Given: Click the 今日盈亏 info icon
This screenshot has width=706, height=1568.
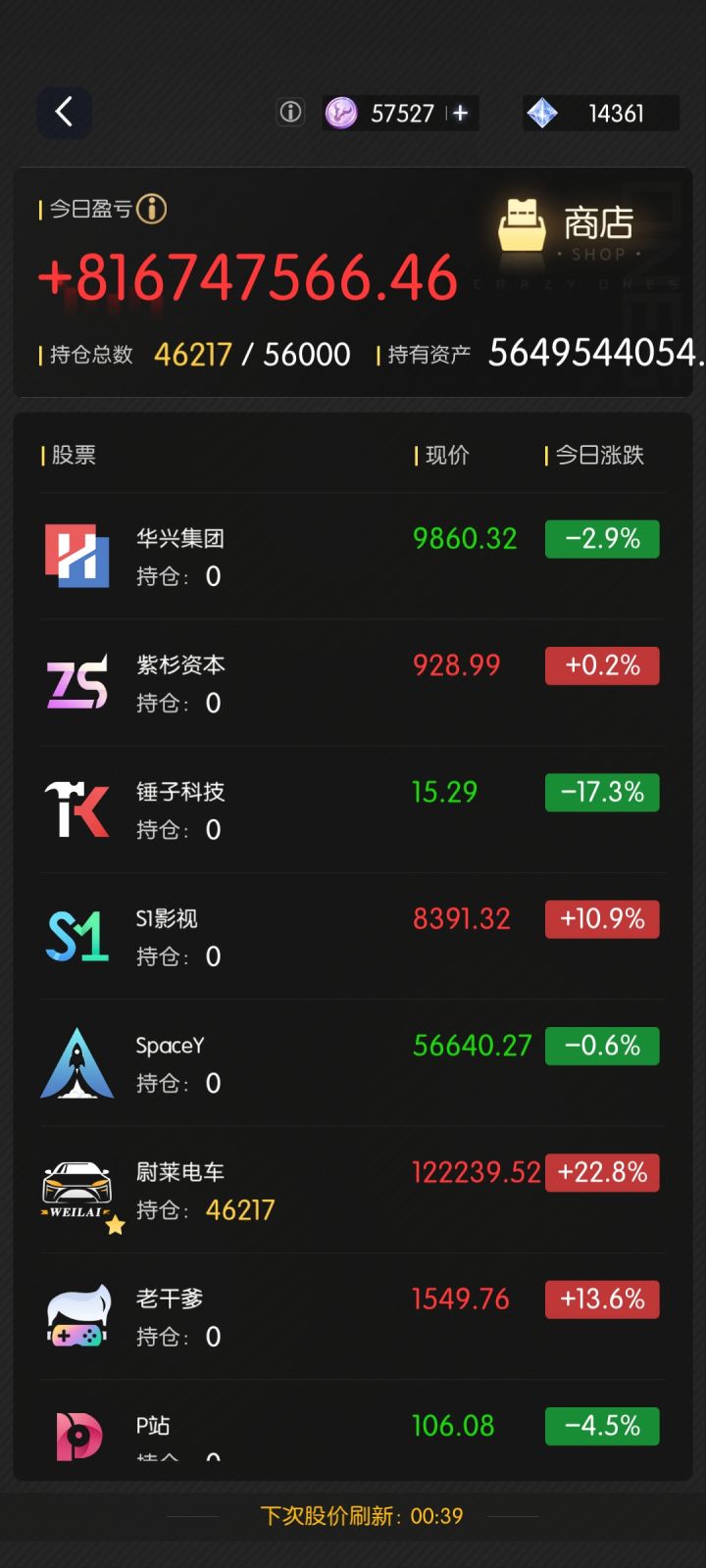Looking at the screenshot, I should [x=152, y=209].
